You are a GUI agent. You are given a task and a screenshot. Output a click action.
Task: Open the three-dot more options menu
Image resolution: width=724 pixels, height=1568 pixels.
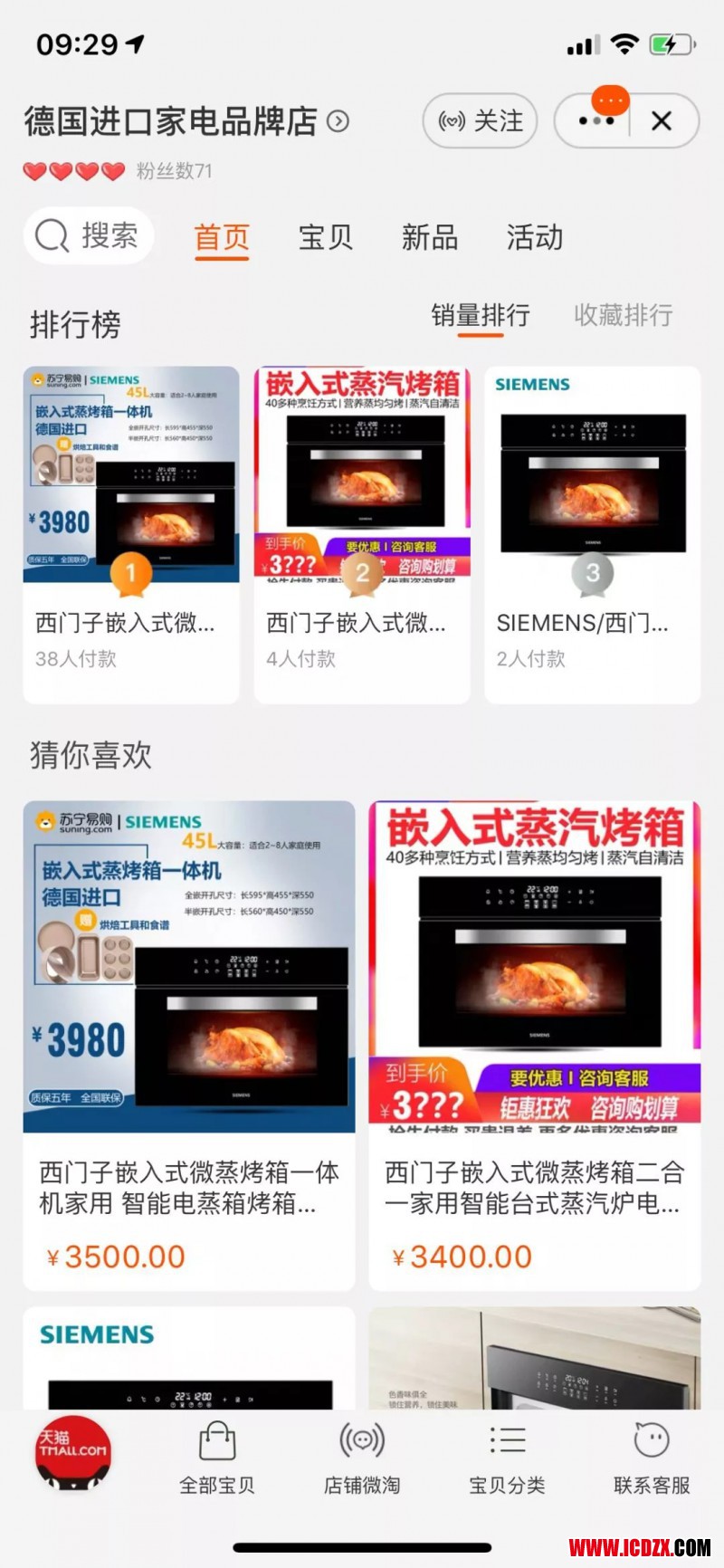click(x=596, y=120)
